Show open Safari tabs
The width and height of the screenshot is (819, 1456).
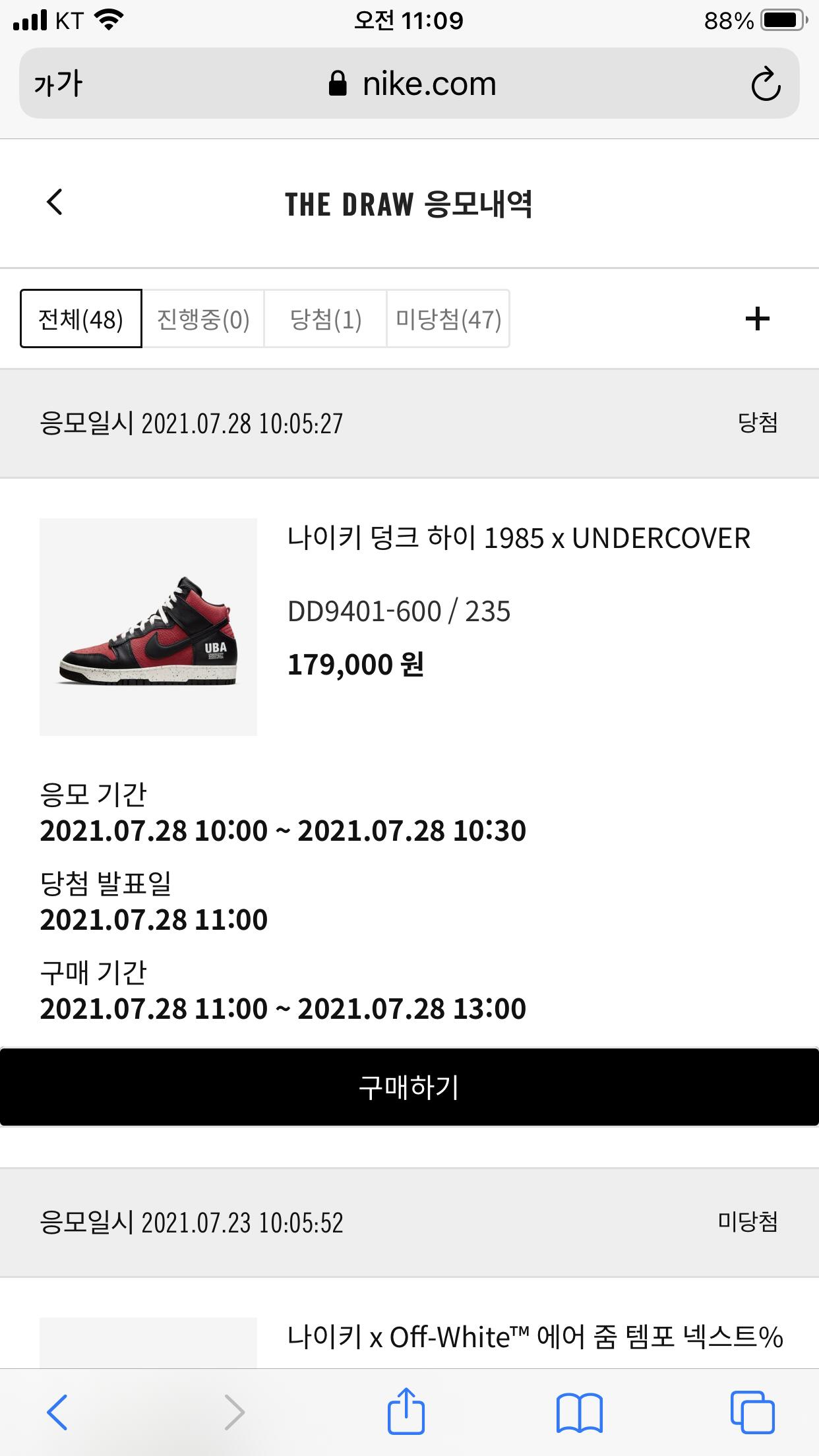pos(752,1412)
